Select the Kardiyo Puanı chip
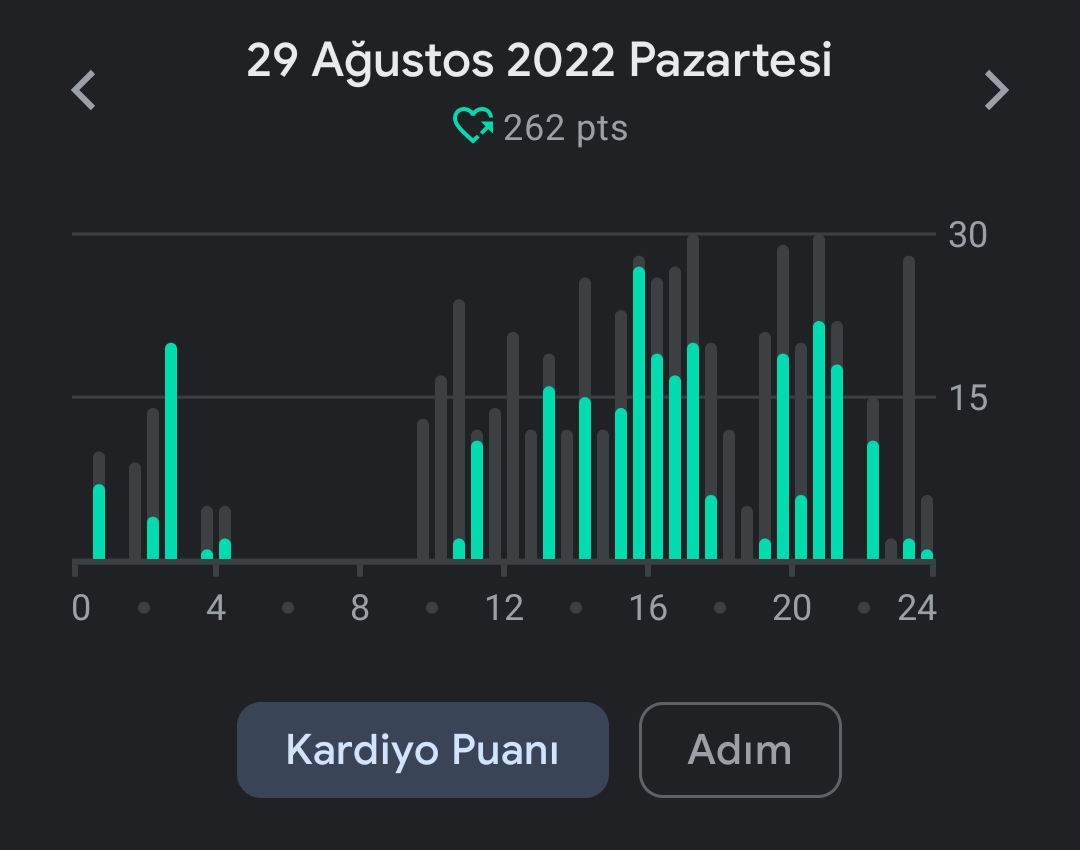 (x=423, y=750)
